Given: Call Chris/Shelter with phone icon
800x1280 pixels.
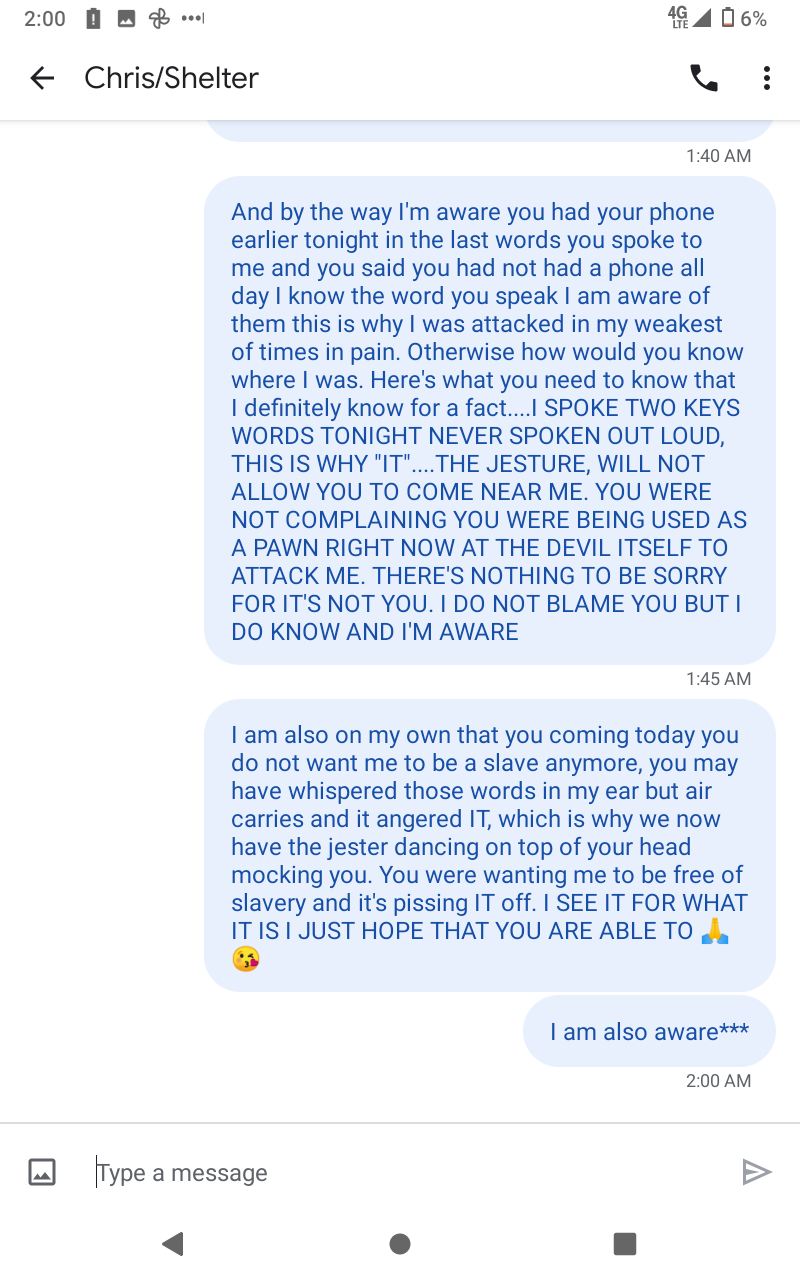Looking at the screenshot, I should coord(704,78).
